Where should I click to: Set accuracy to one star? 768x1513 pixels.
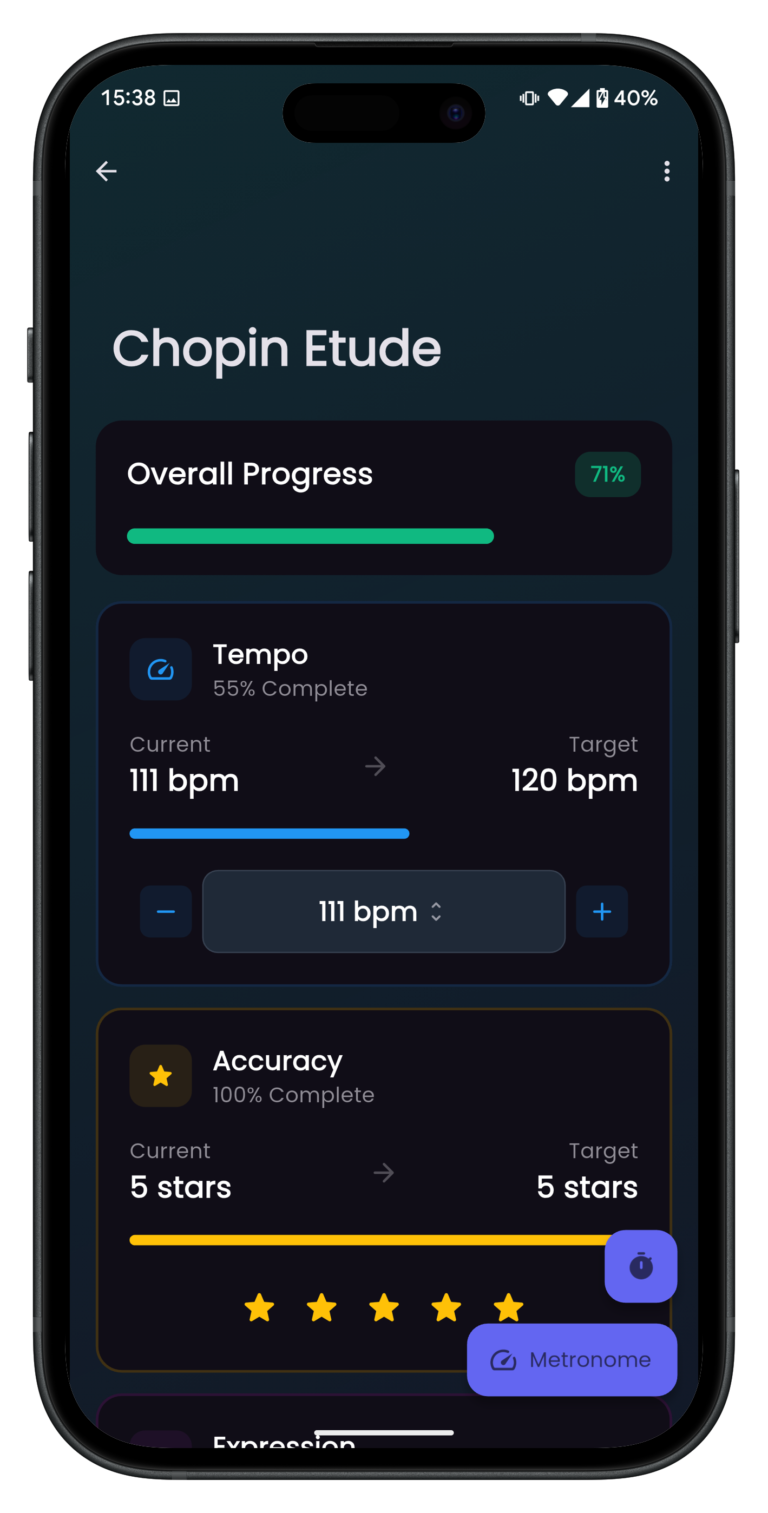(259, 1307)
